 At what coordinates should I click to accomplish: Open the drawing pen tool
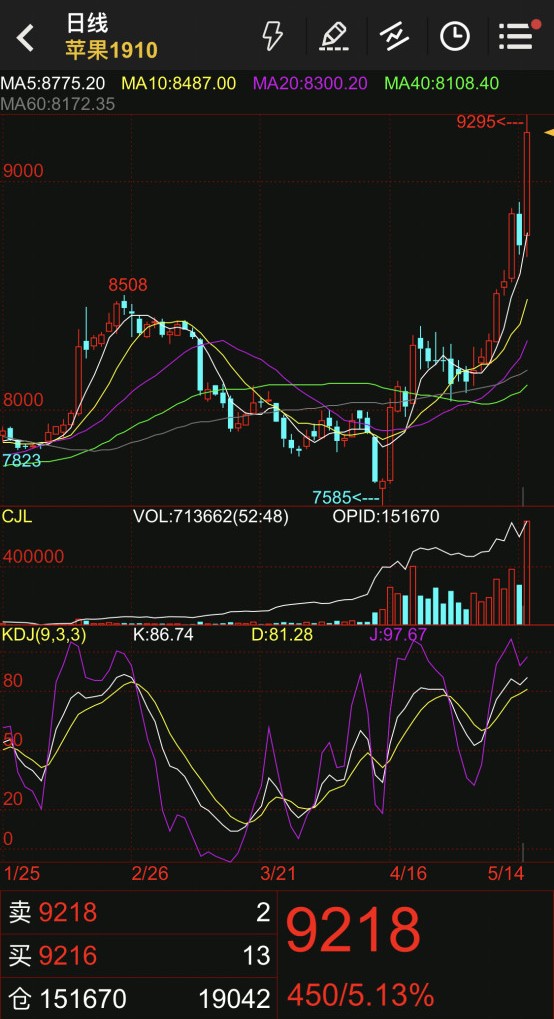[335, 36]
